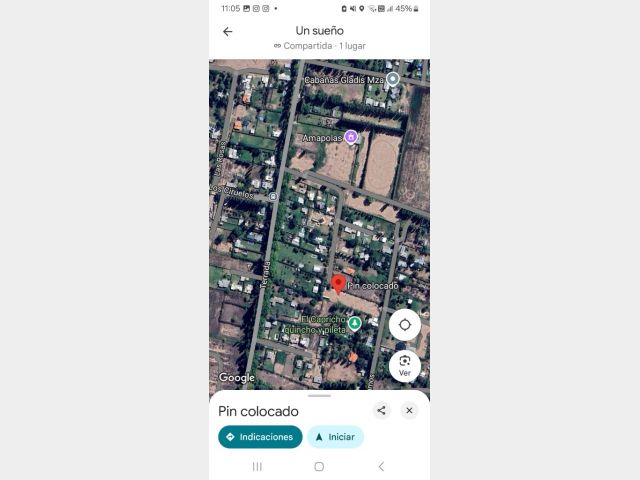Close the Pin colocado panel
This screenshot has height=480, width=640.
[x=409, y=410]
